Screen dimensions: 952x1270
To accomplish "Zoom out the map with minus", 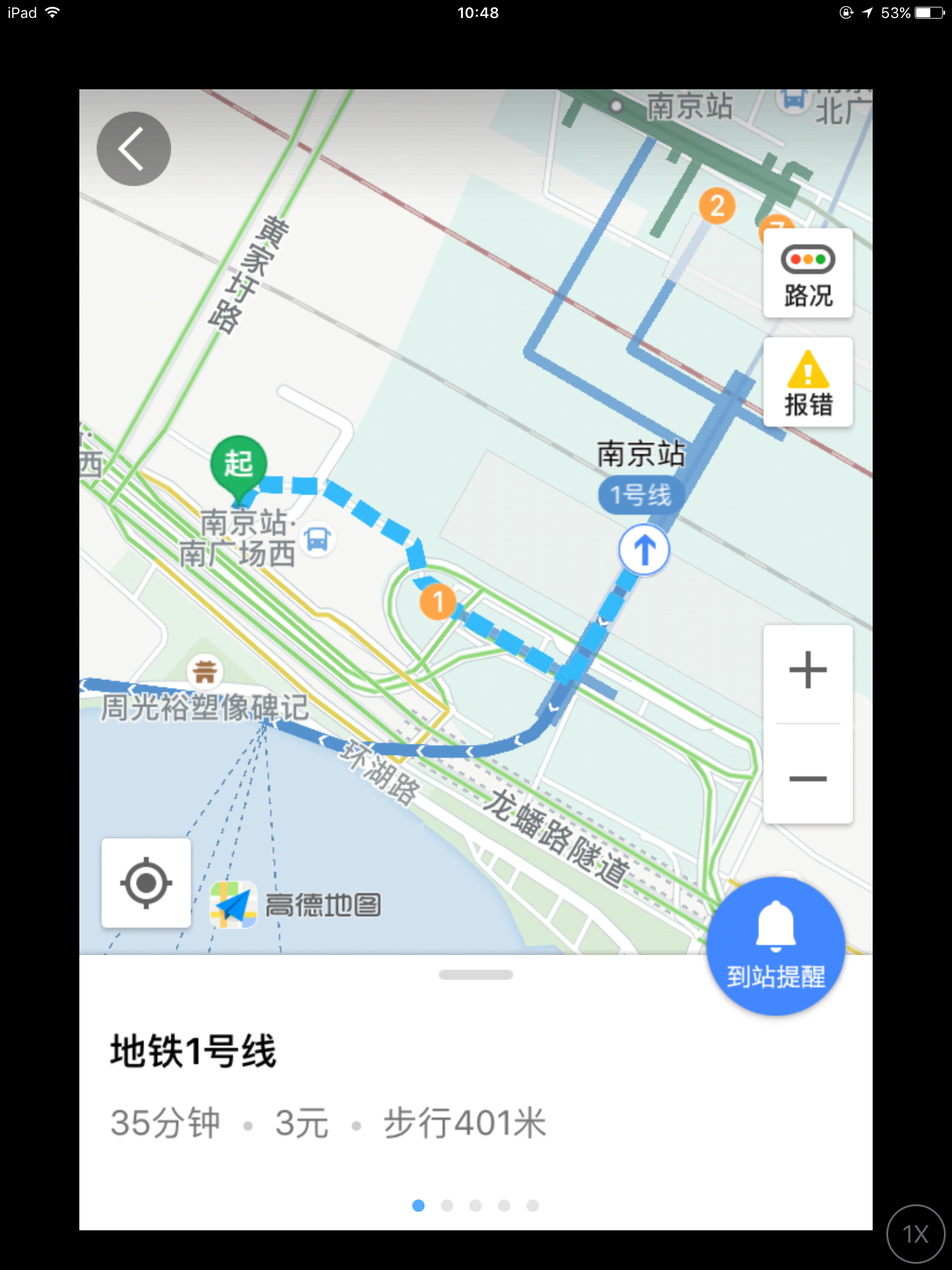I will (x=808, y=778).
